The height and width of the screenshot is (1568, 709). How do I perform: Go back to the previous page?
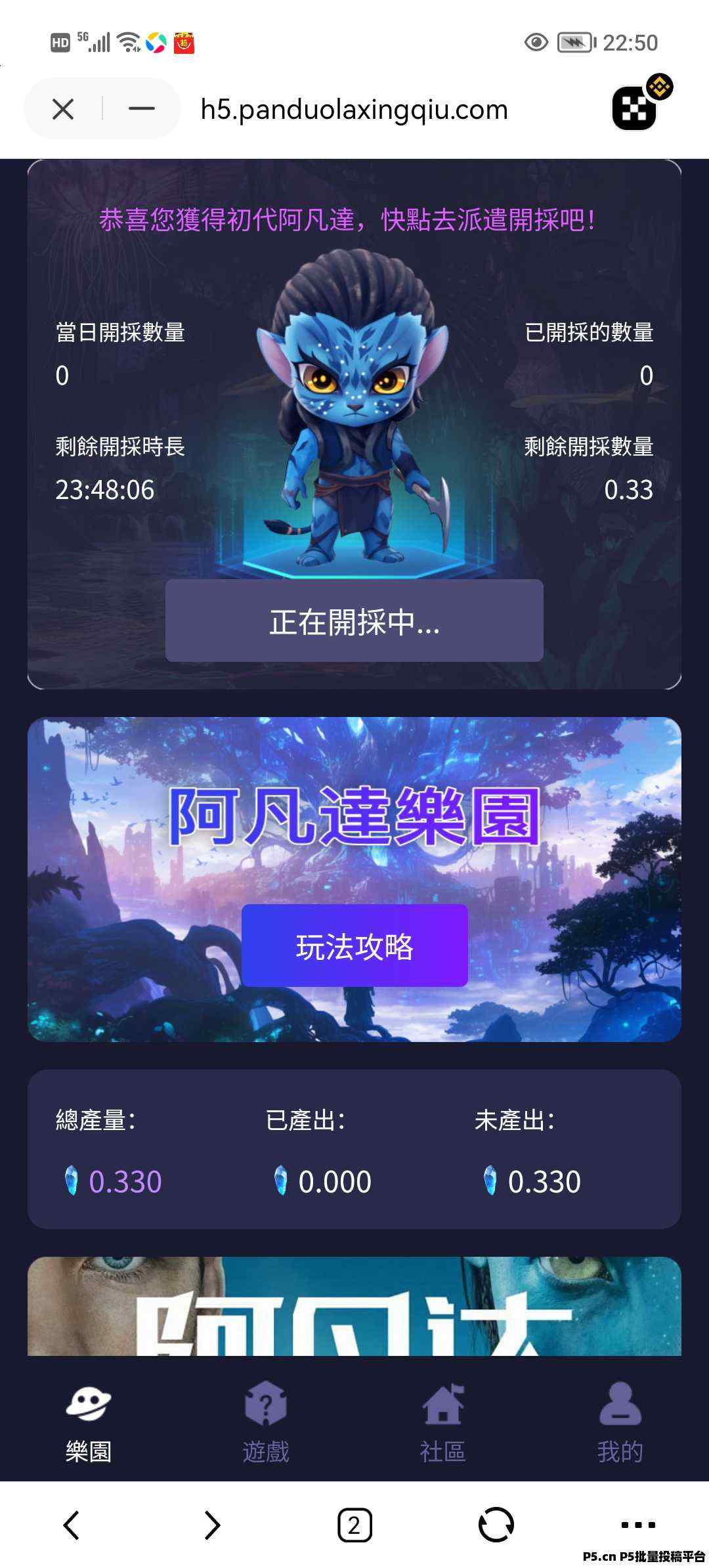(71, 1525)
